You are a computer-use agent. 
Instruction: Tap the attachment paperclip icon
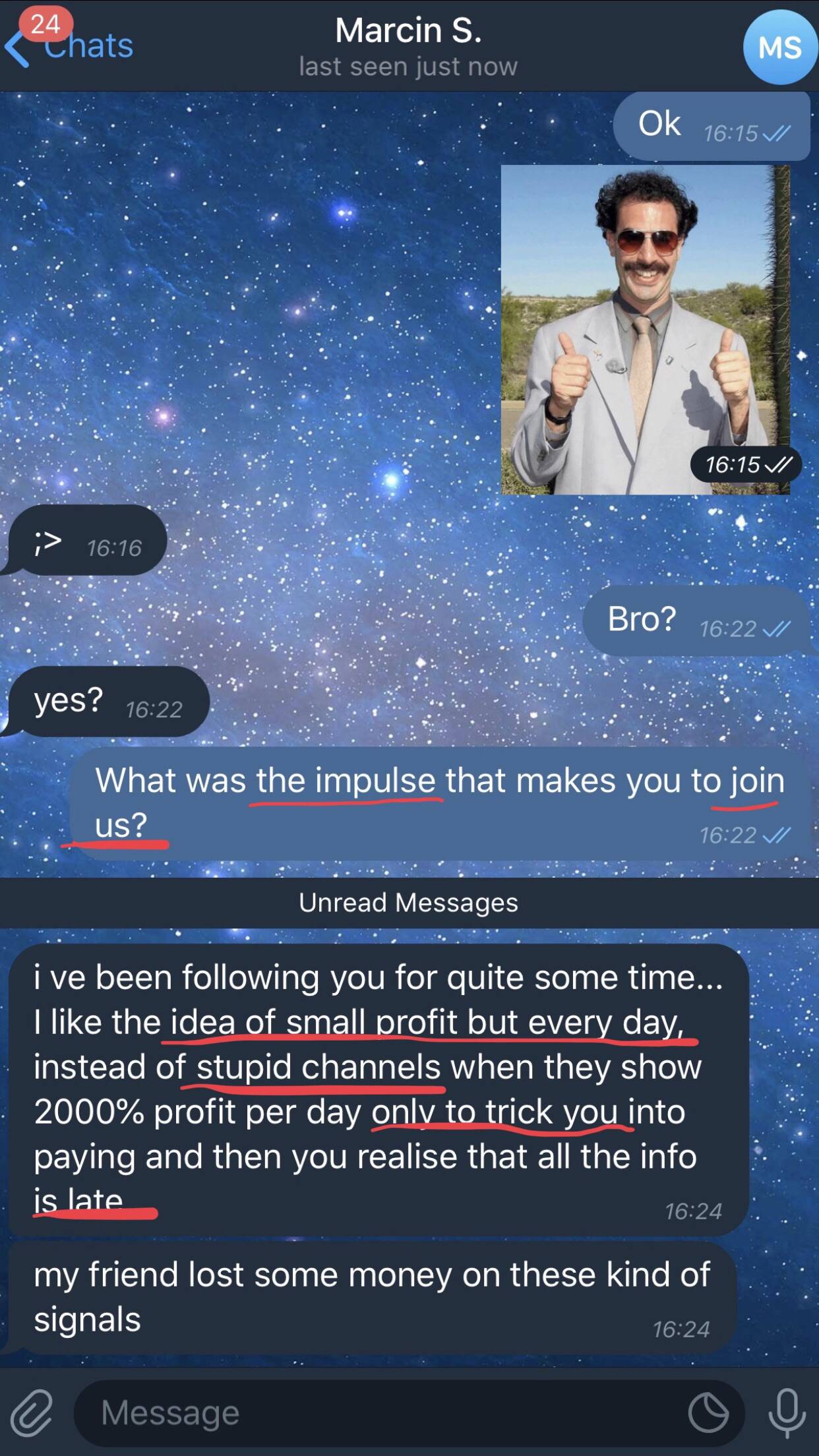(32, 1412)
